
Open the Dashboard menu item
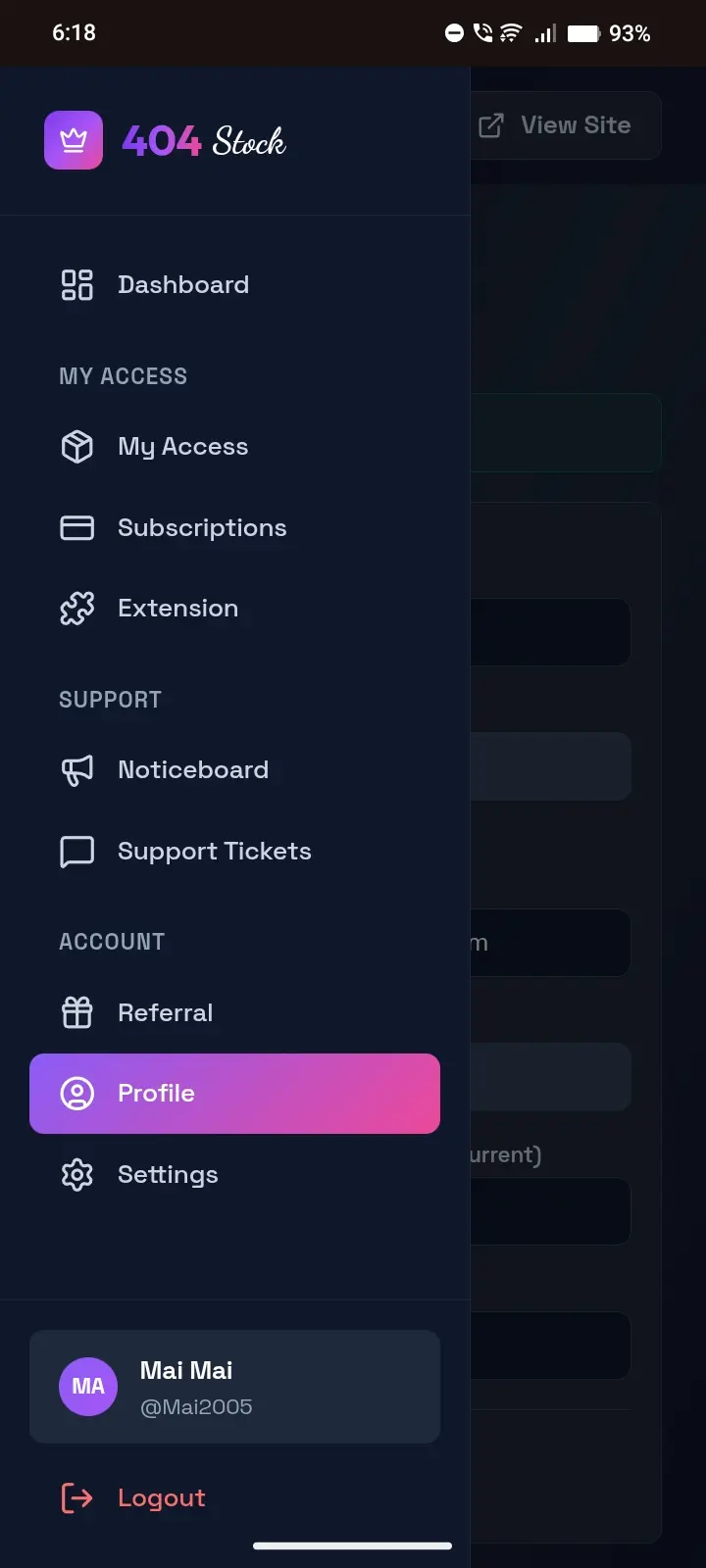[x=234, y=285]
